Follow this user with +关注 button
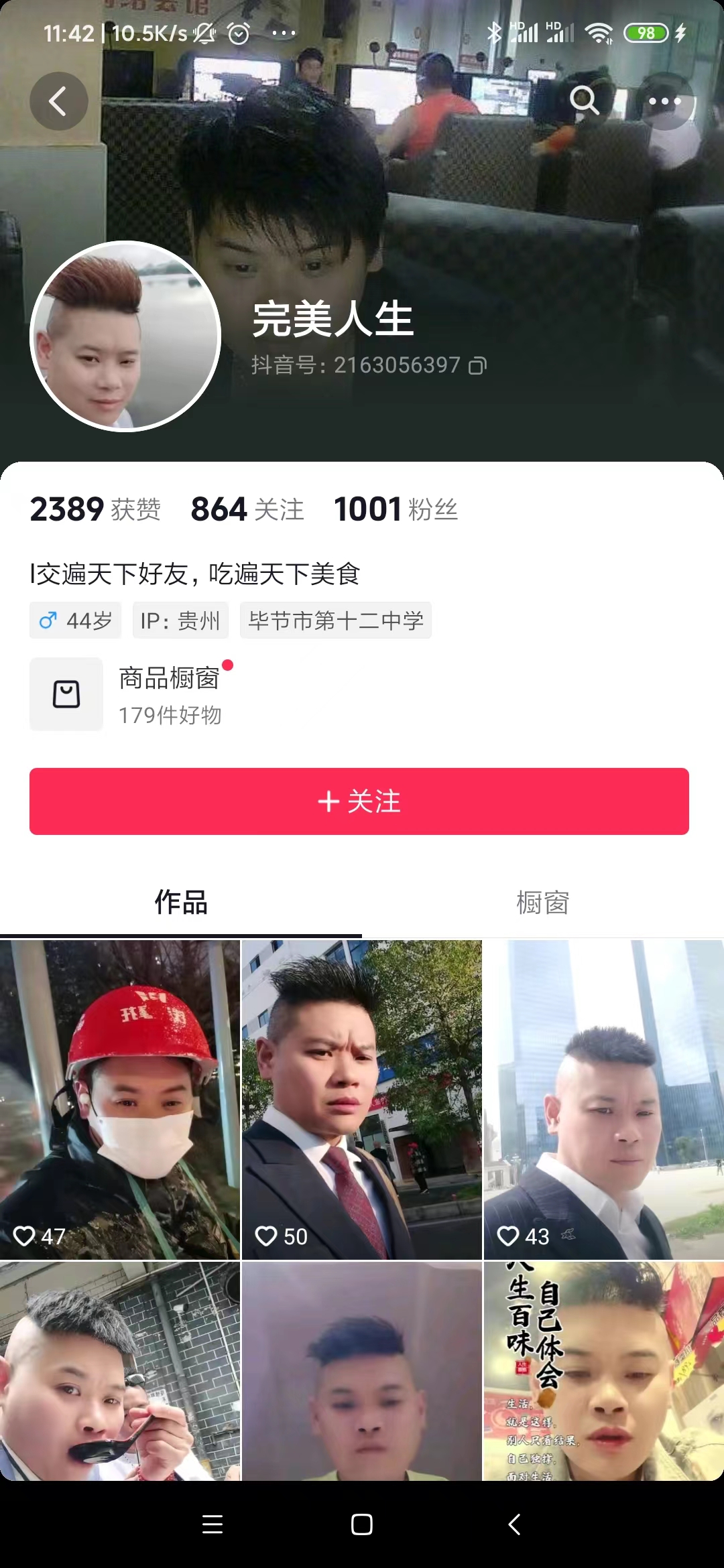724x1568 pixels. point(359,801)
